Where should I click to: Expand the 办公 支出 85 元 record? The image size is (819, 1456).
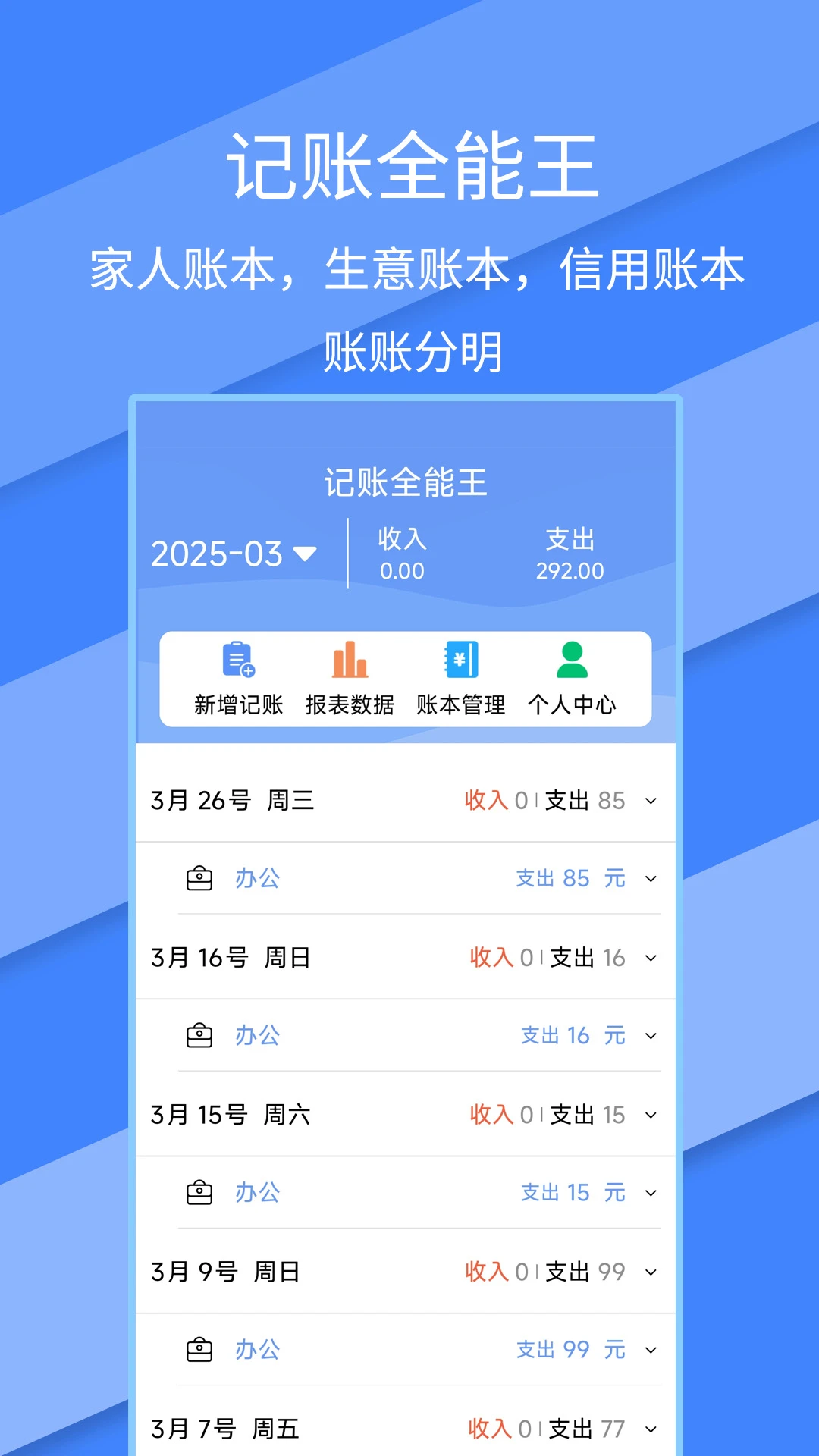650,878
